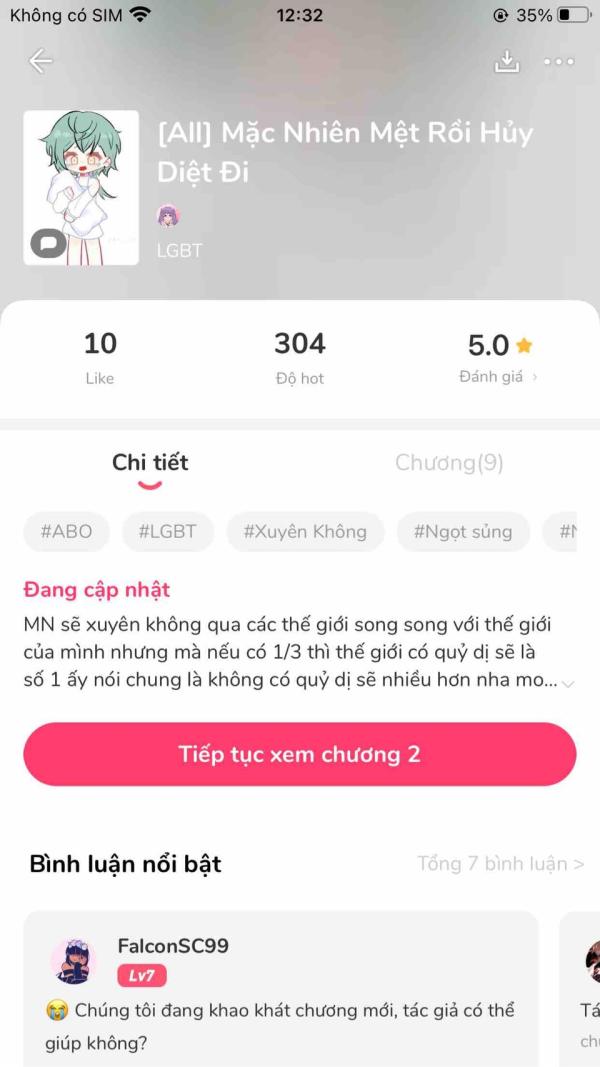Screen dimensions: 600x1067
Task: Tap Tiếp tục xem chương 2
Action: (300, 754)
